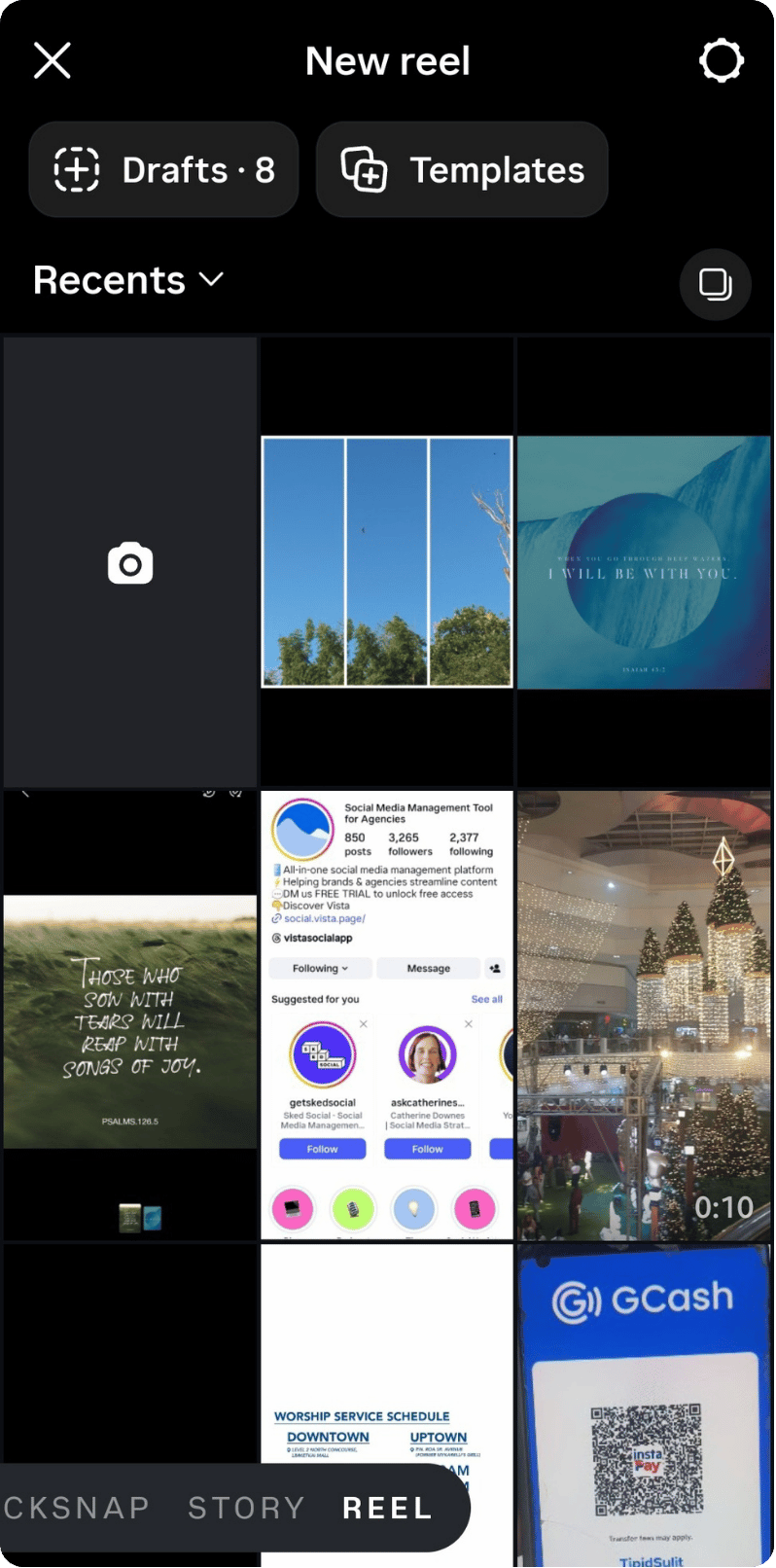The height and width of the screenshot is (1568, 776).
Task: Switch to Story mode
Action: 246,1508
